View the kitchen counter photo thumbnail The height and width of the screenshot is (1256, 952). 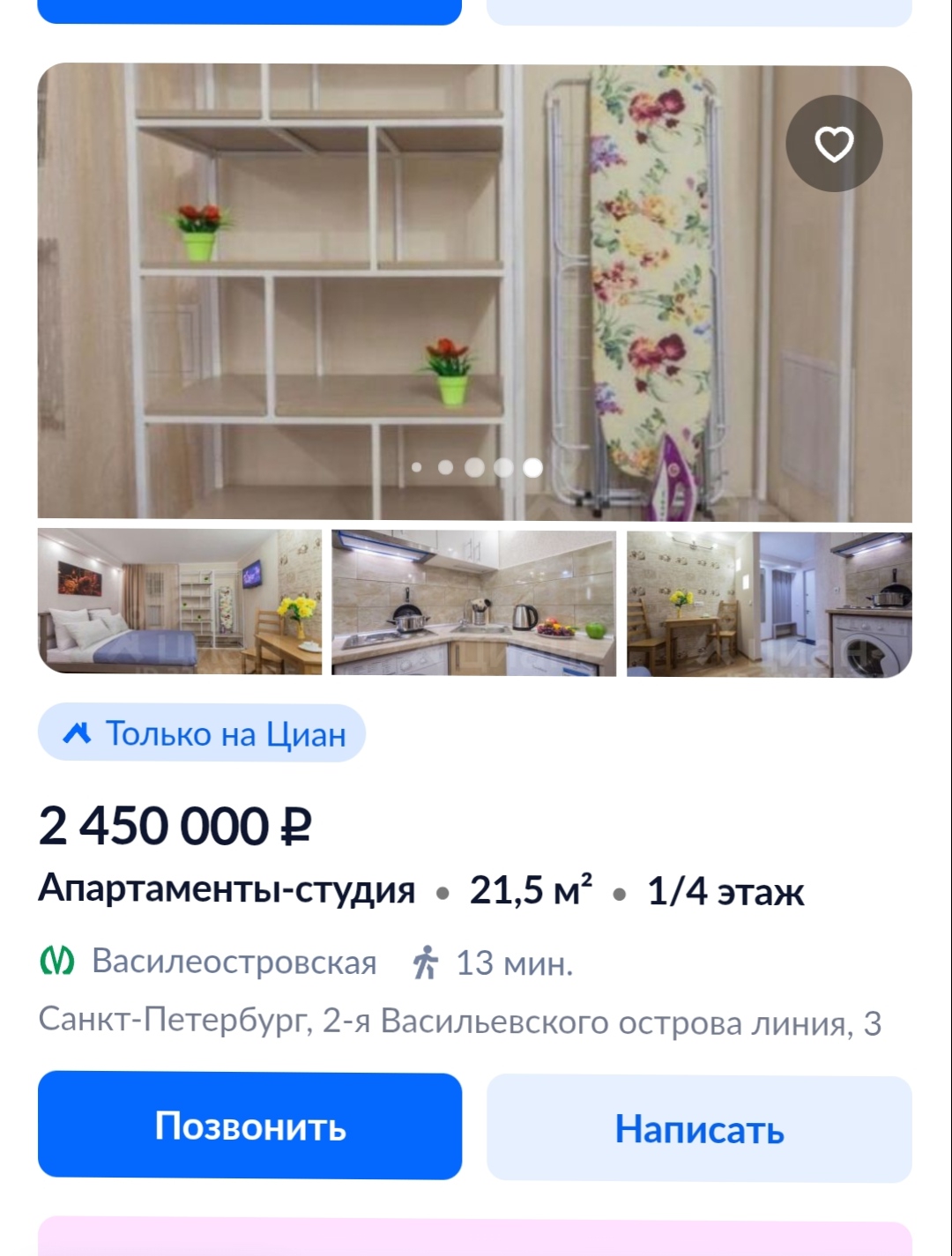pyautogui.click(x=473, y=603)
